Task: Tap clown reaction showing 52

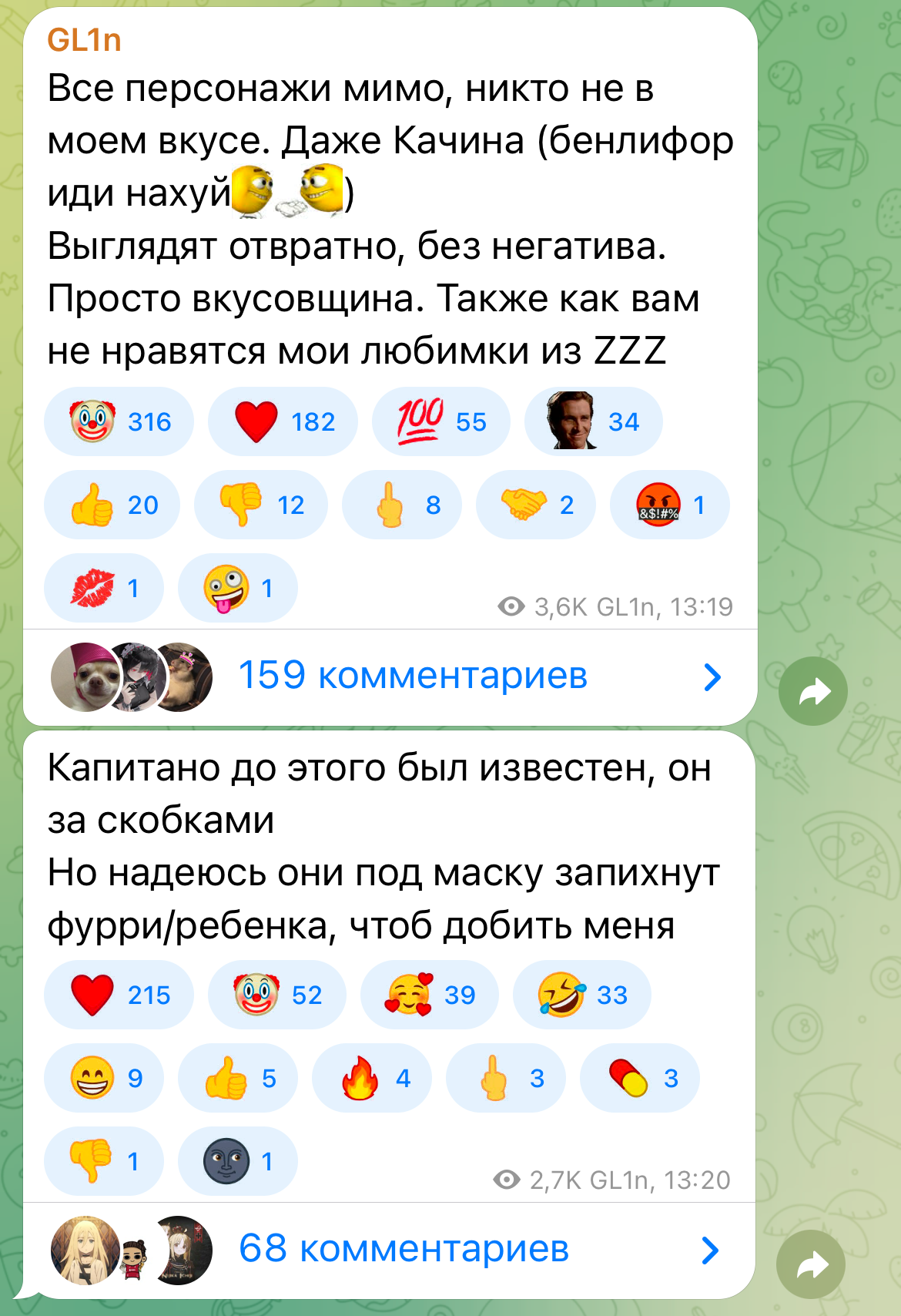Action: tap(277, 995)
